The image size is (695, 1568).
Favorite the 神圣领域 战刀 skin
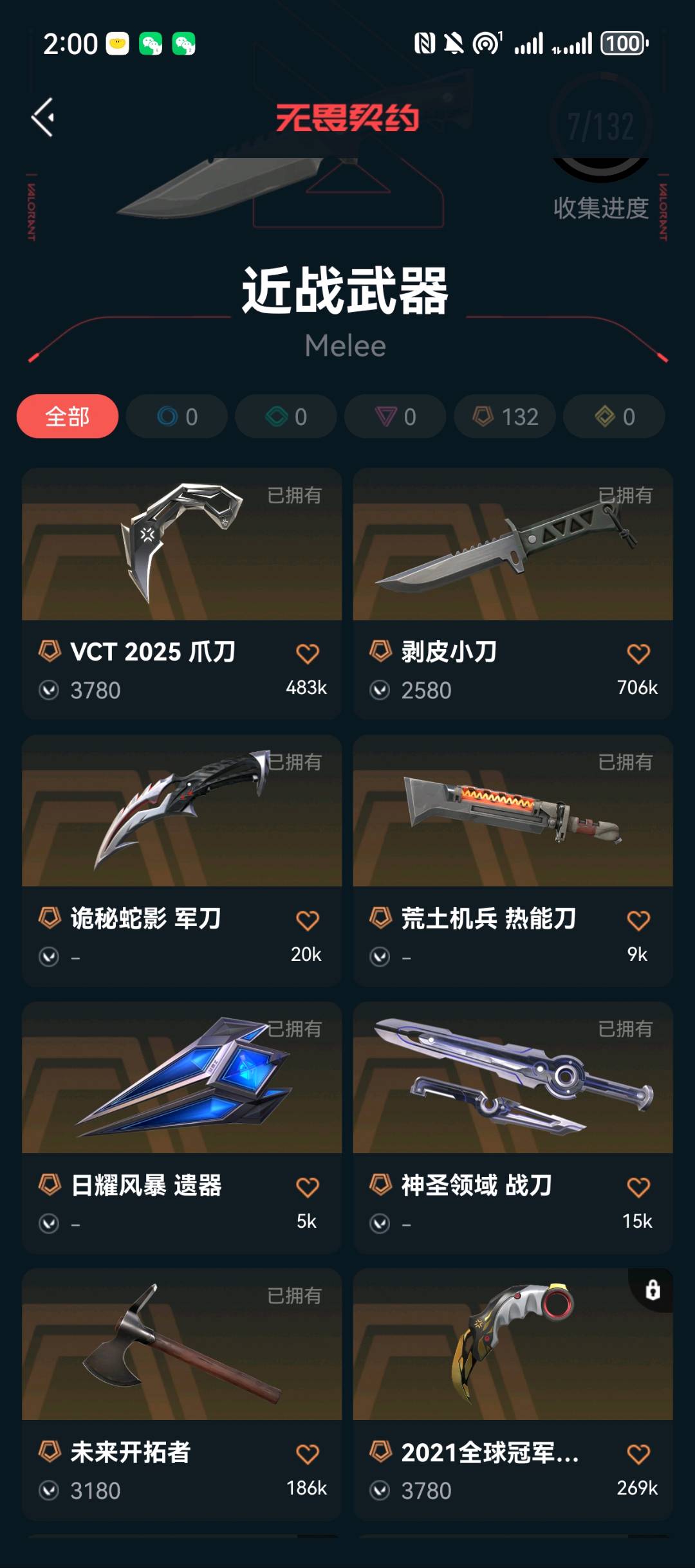tap(638, 1187)
